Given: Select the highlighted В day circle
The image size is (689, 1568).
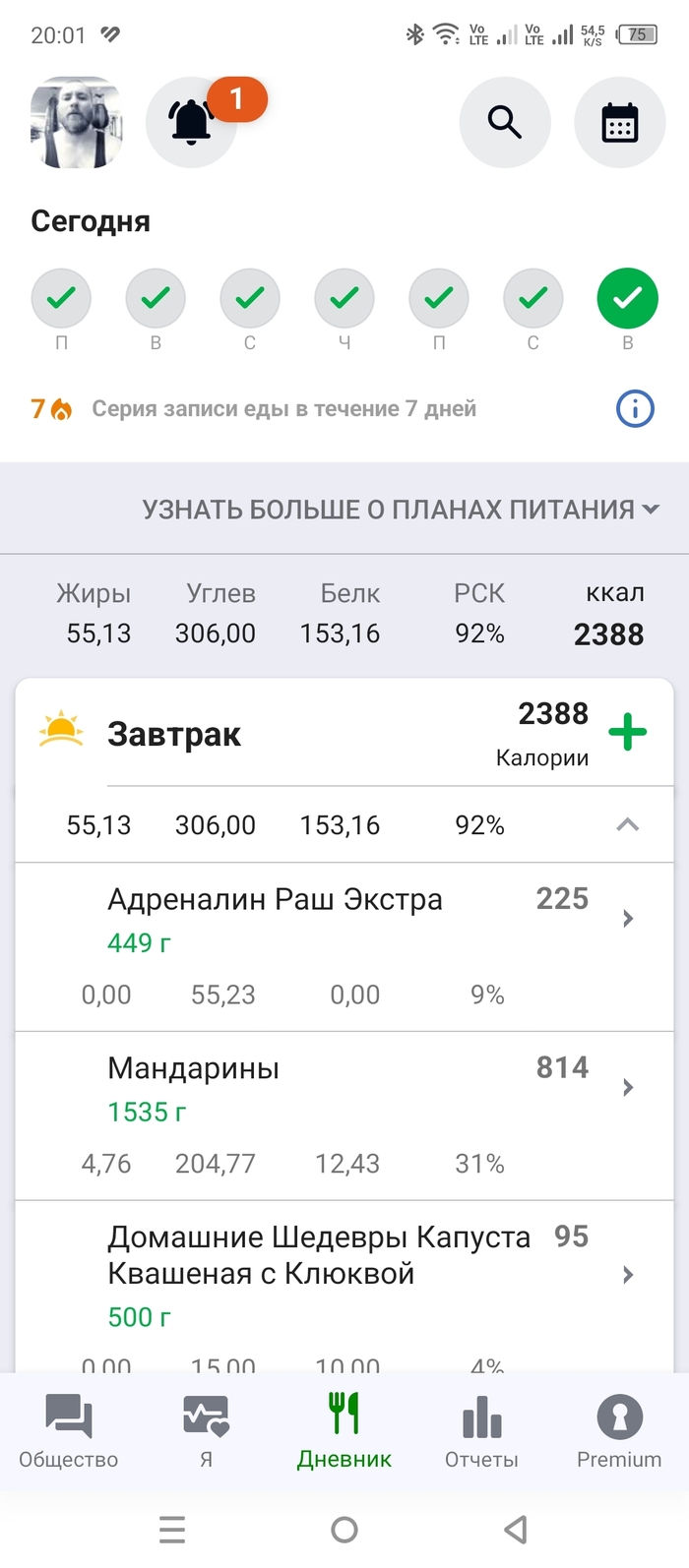Looking at the screenshot, I should point(627,298).
